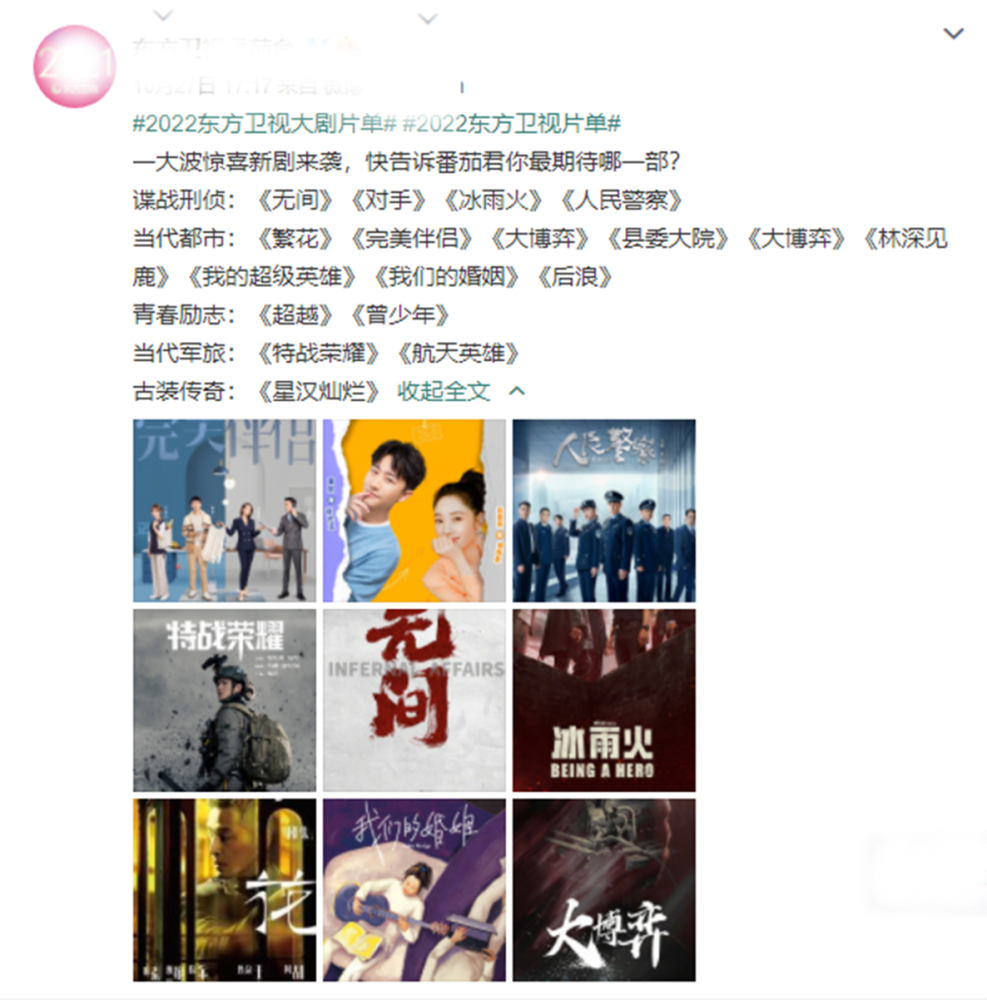987x1000 pixels.
Task: View the 完美伴侣 poster image
Action: (x=224, y=510)
